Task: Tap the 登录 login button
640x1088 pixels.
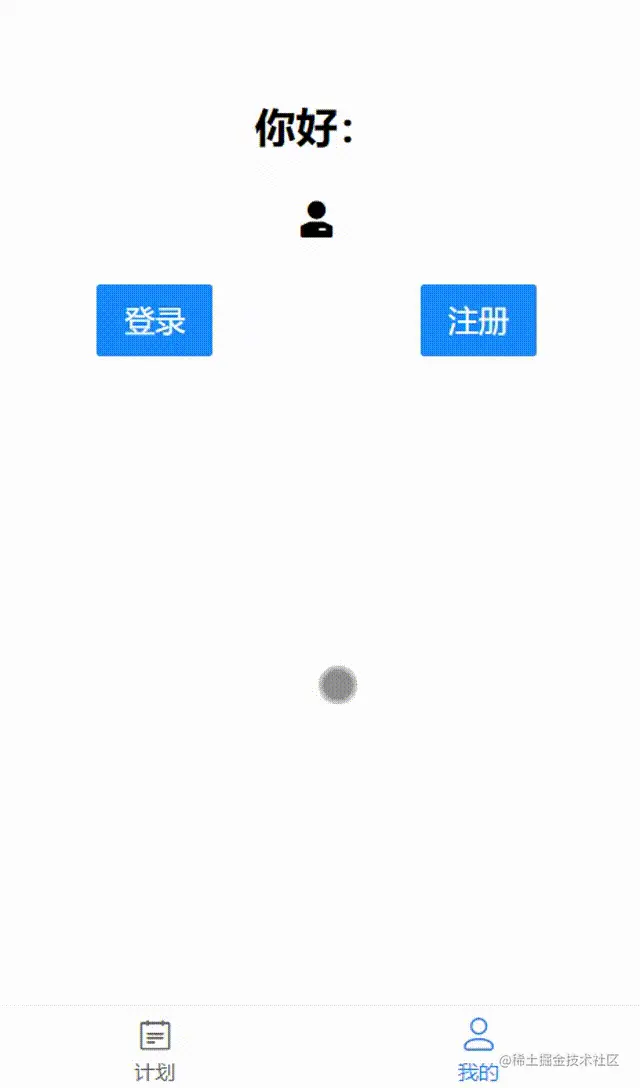Action: click(x=154, y=320)
